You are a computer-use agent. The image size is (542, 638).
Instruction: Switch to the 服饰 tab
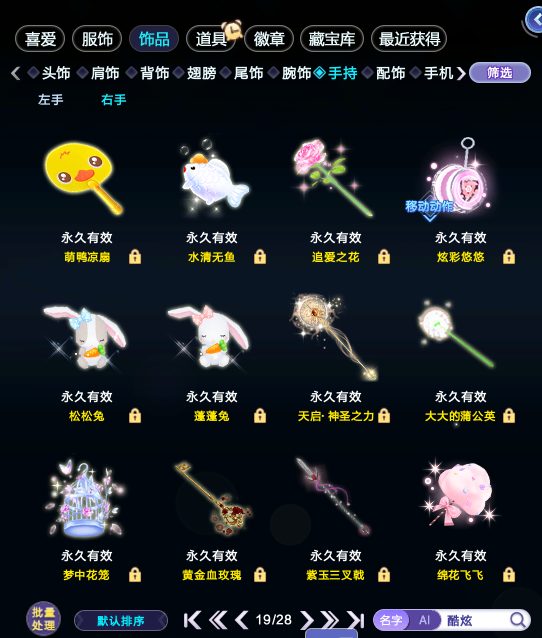[x=97, y=39]
